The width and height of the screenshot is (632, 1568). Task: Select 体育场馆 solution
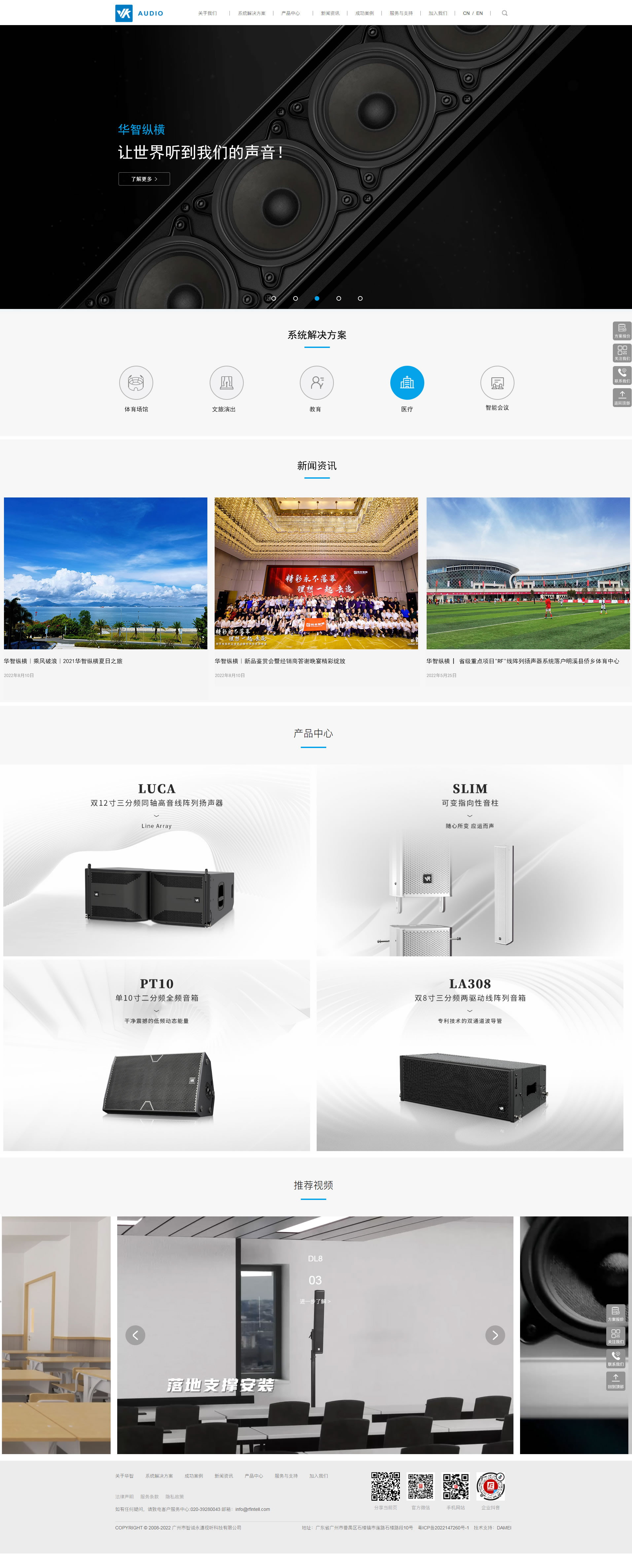[136, 383]
